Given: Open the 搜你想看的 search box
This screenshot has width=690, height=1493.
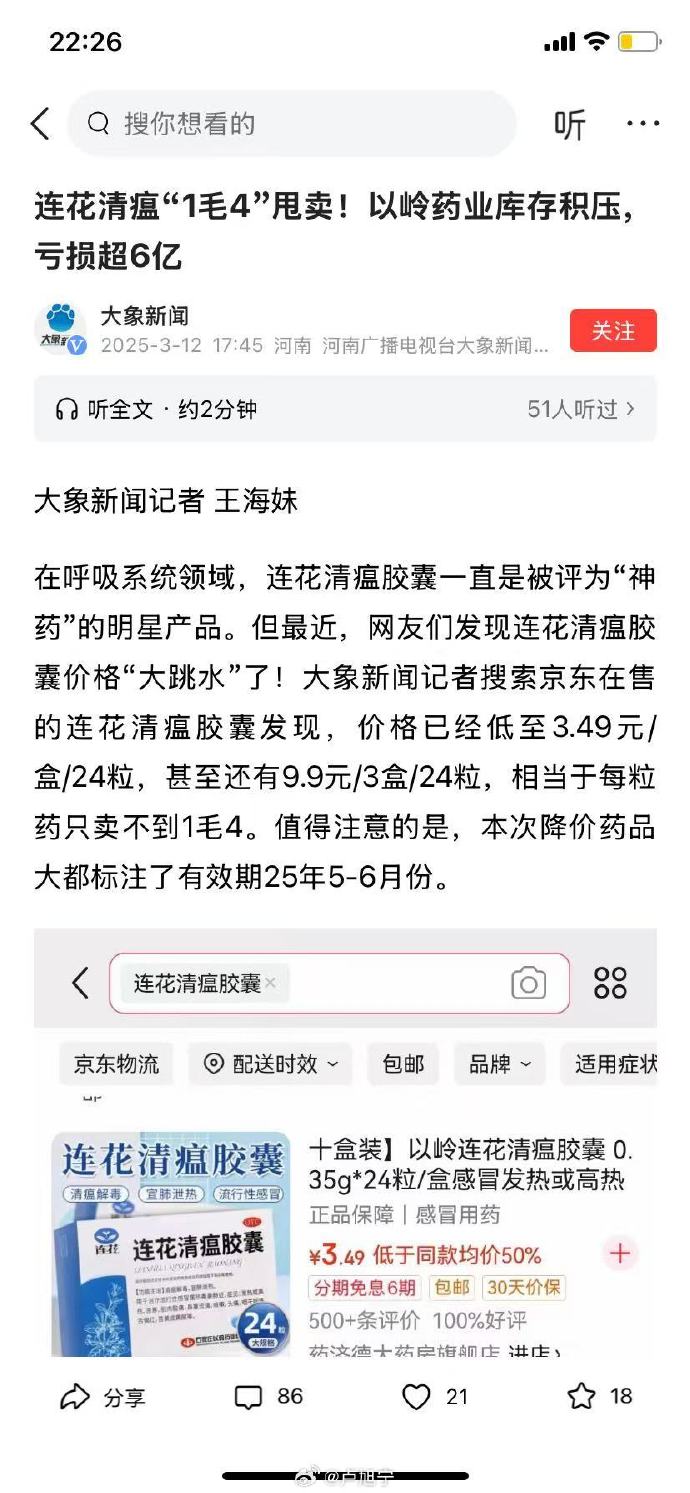Looking at the screenshot, I should tap(291, 124).
